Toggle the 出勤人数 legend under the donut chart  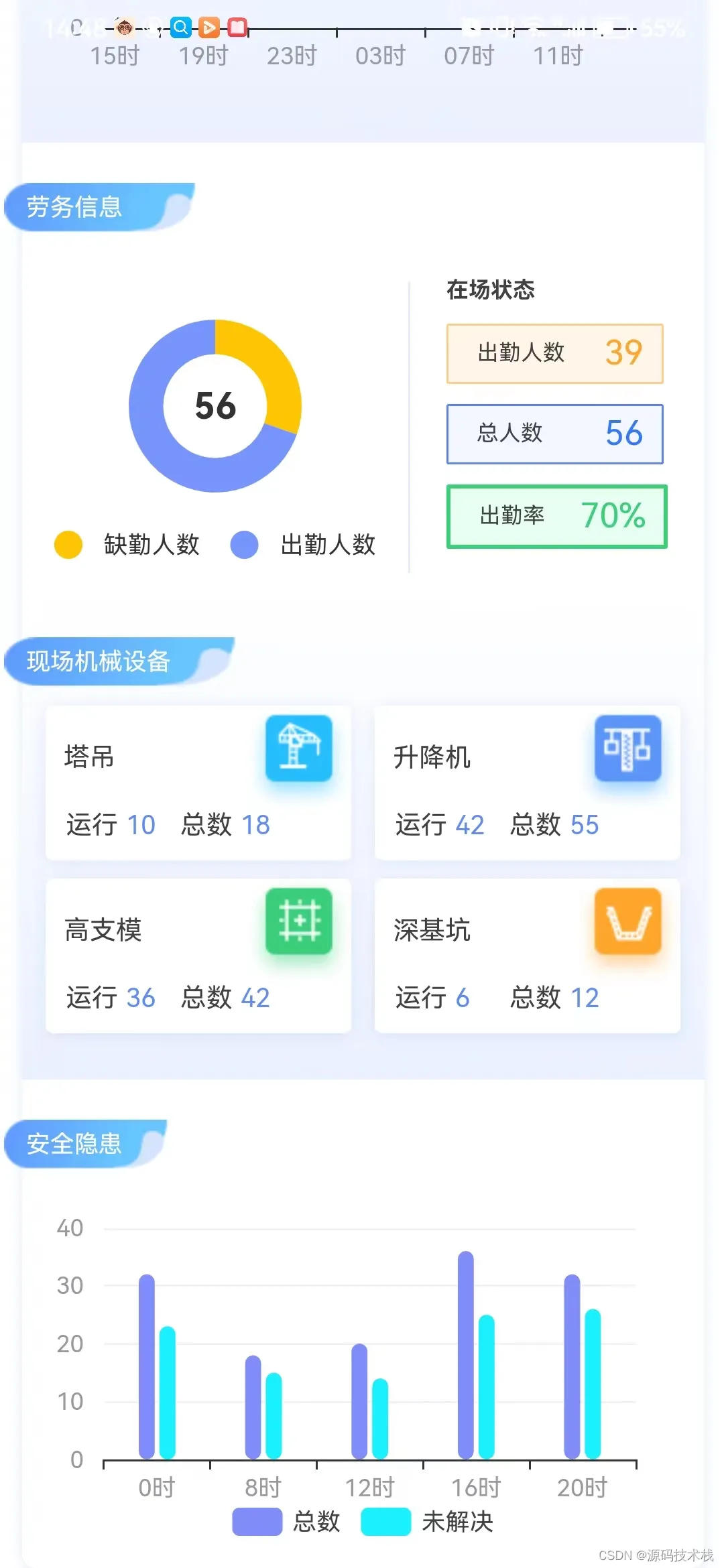(303, 545)
